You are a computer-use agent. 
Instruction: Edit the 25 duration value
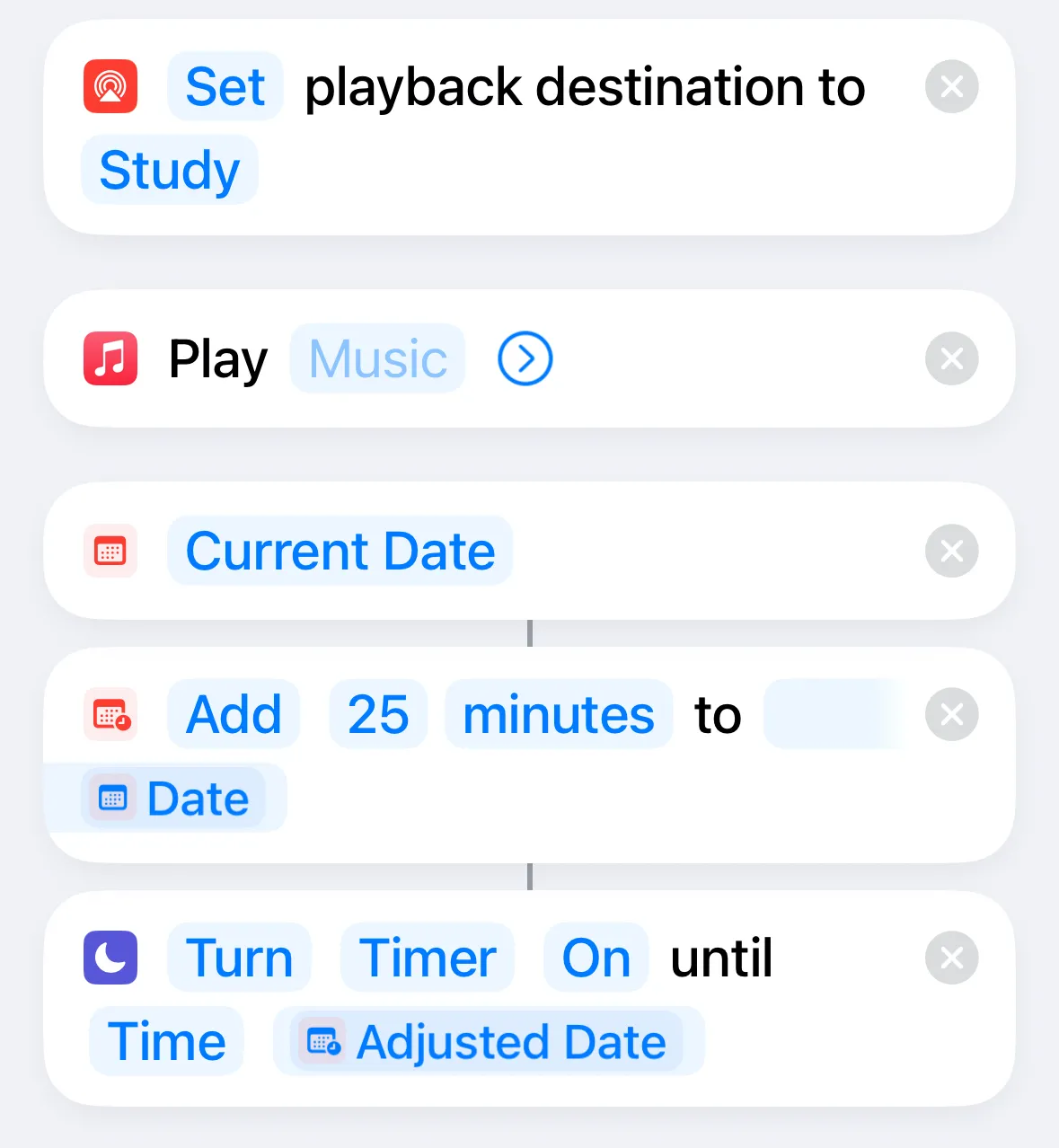point(377,715)
